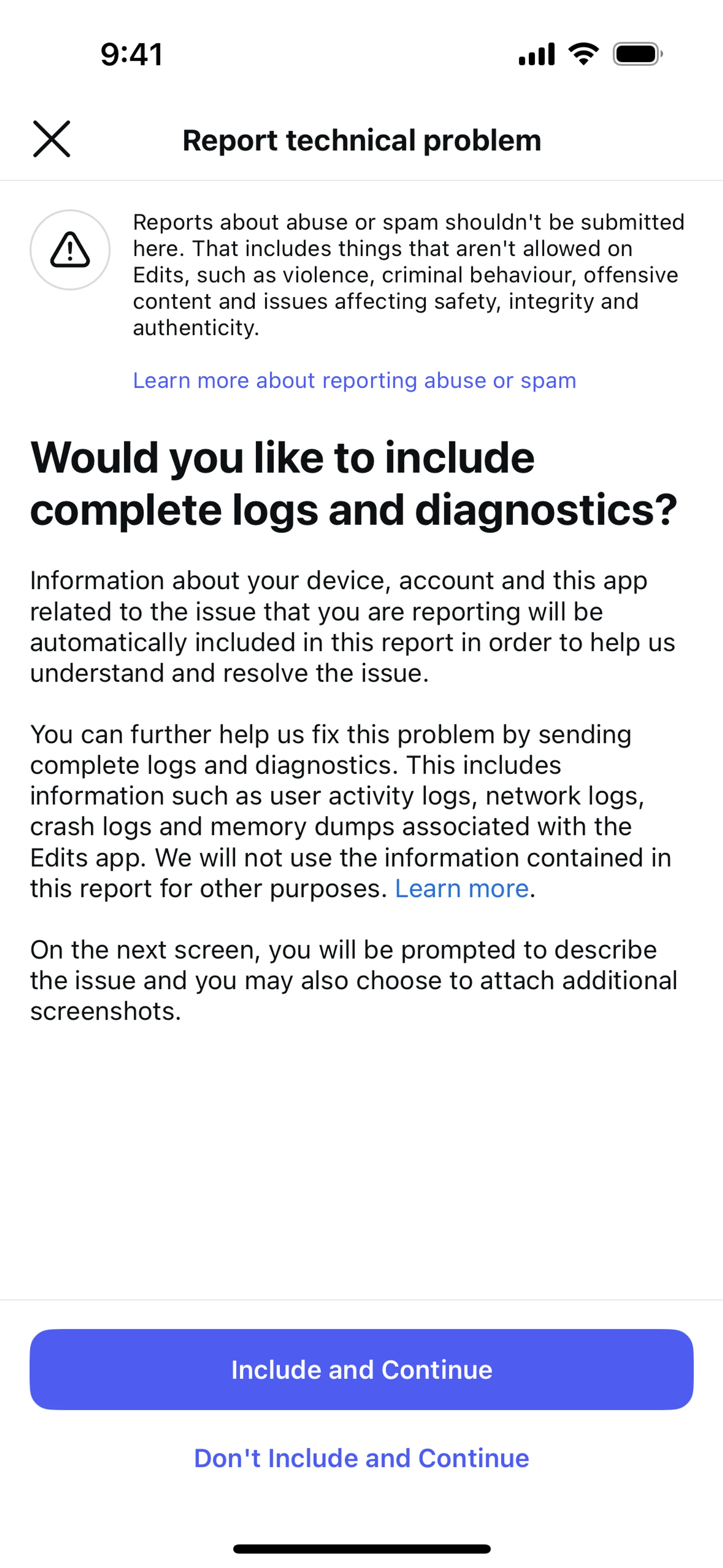Close the Report technical problem screen
The image size is (723, 1568).
tap(52, 139)
